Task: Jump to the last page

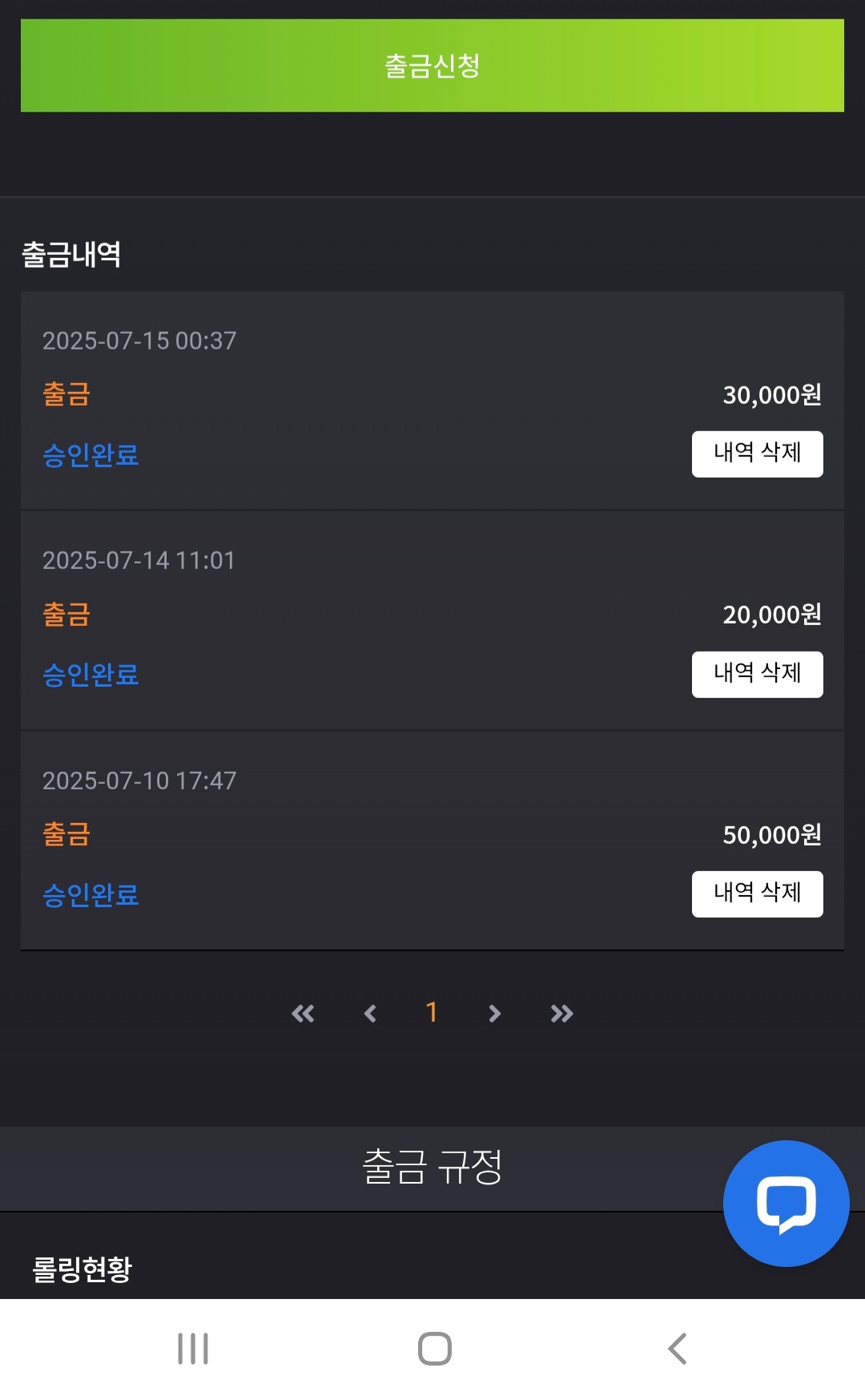Action: (x=561, y=1014)
